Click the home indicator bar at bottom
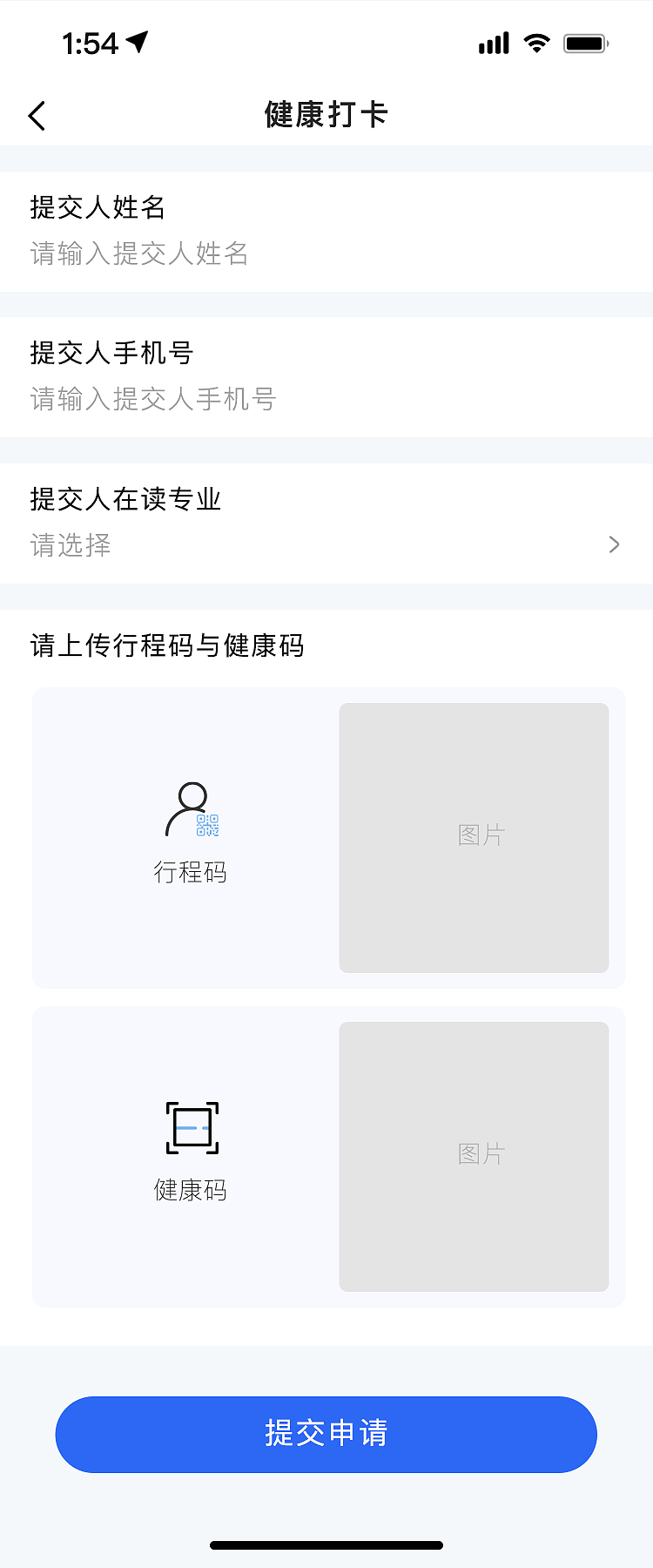The image size is (653, 1568). tap(326, 1544)
